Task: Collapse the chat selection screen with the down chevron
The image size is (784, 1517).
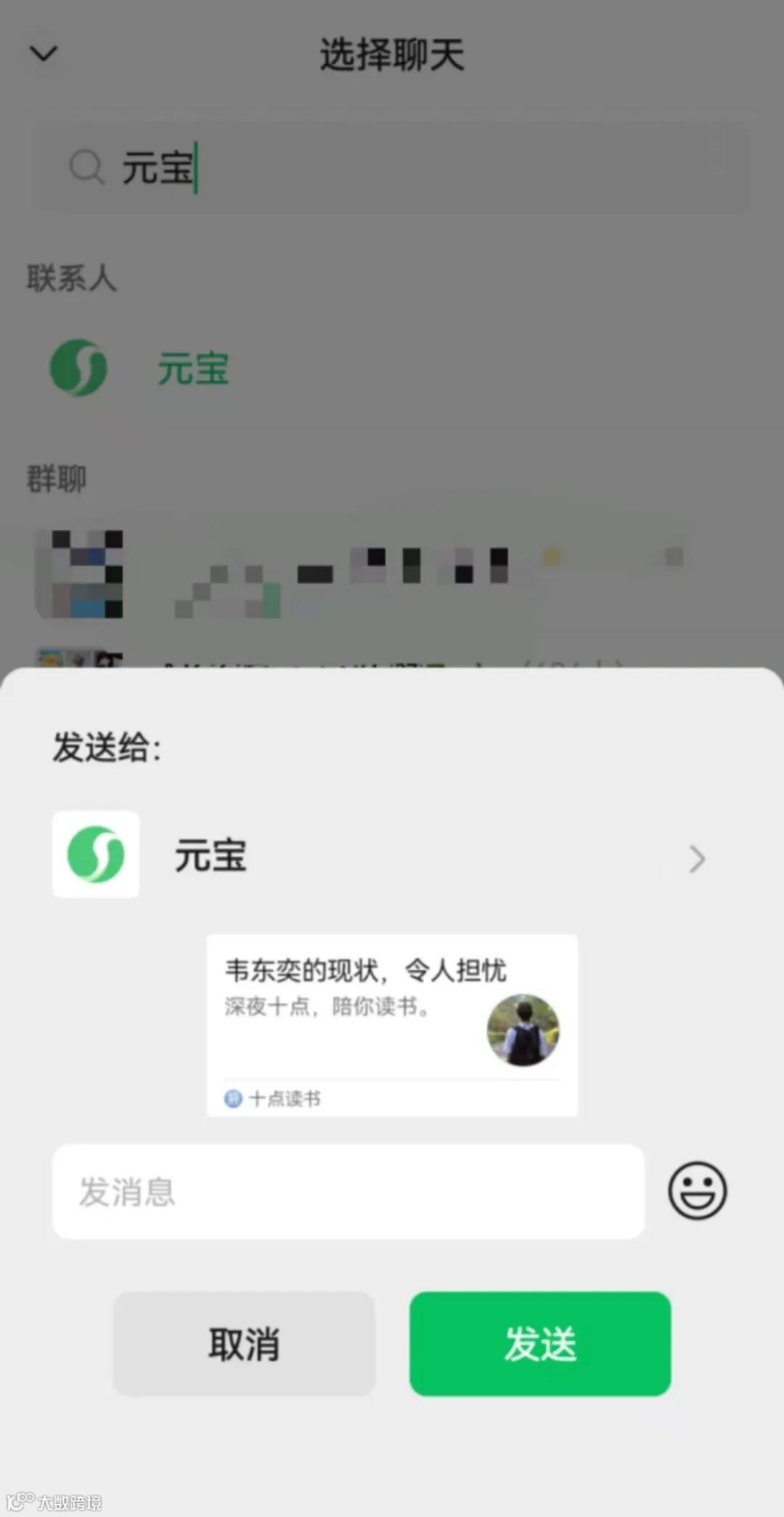Action: [43, 52]
